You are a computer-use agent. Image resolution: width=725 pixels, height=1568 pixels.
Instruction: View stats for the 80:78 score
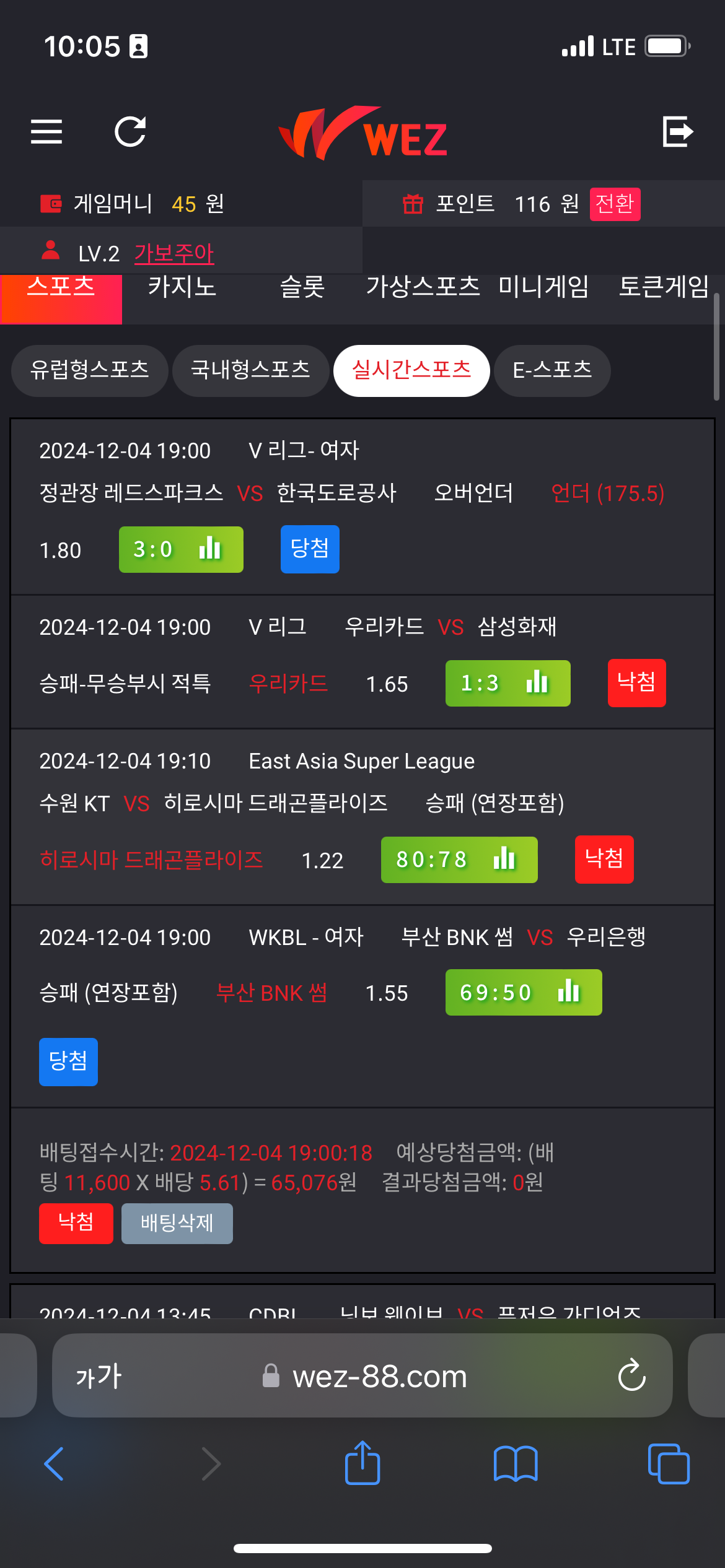(459, 860)
